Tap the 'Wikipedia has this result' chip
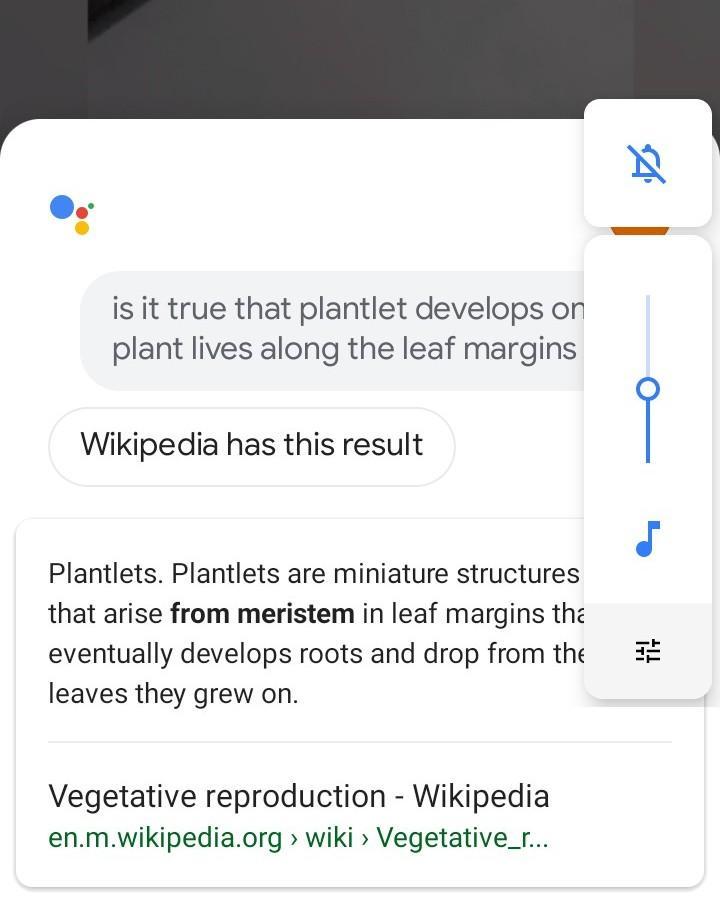Viewport: 720px width, 901px height. 252,446
